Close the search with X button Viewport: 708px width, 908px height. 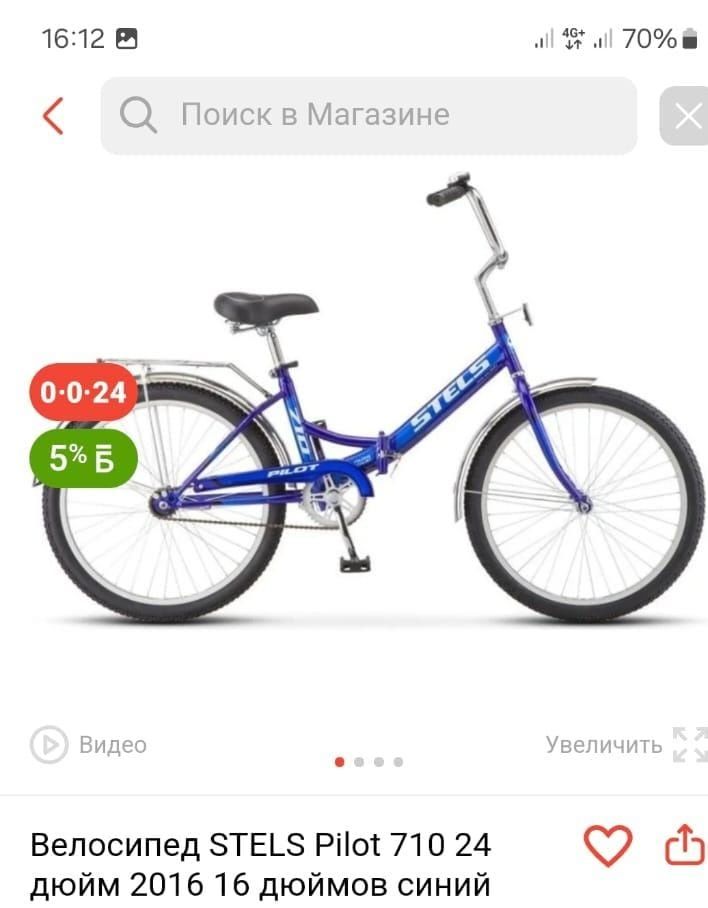pyautogui.click(x=687, y=116)
